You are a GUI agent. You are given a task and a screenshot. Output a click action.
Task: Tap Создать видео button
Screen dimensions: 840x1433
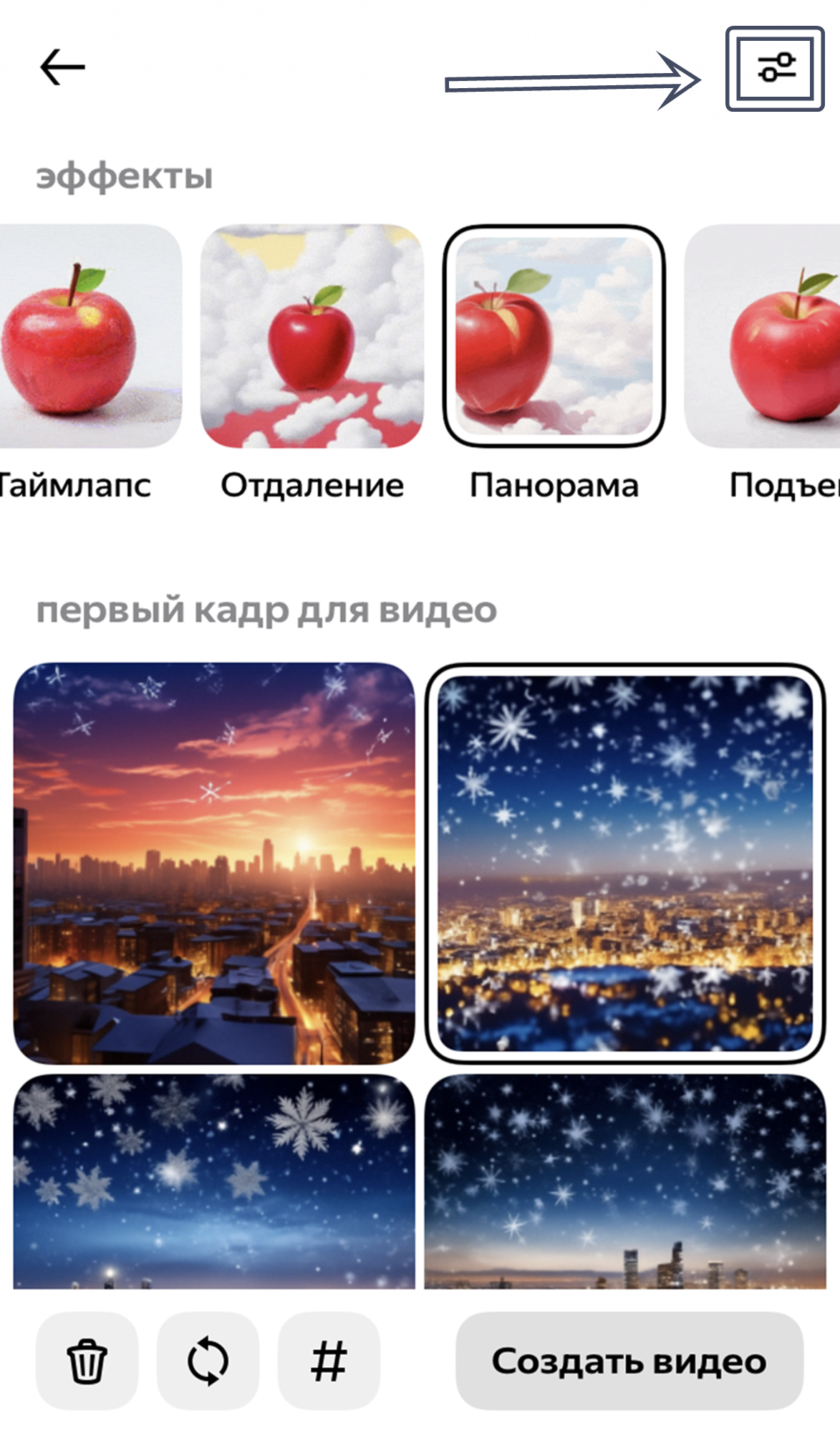pyautogui.click(x=629, y=1361)
